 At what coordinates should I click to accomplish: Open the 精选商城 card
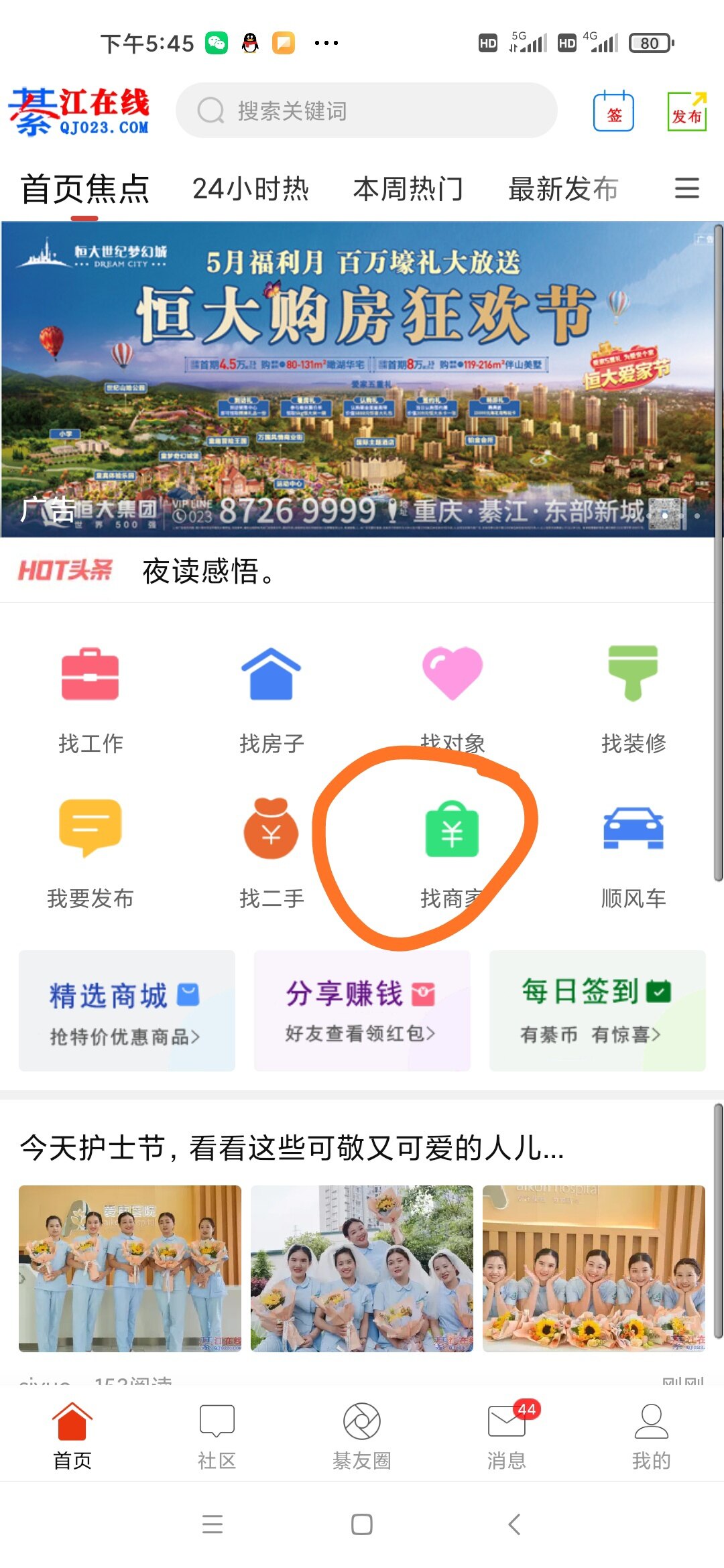point(127,1010)
